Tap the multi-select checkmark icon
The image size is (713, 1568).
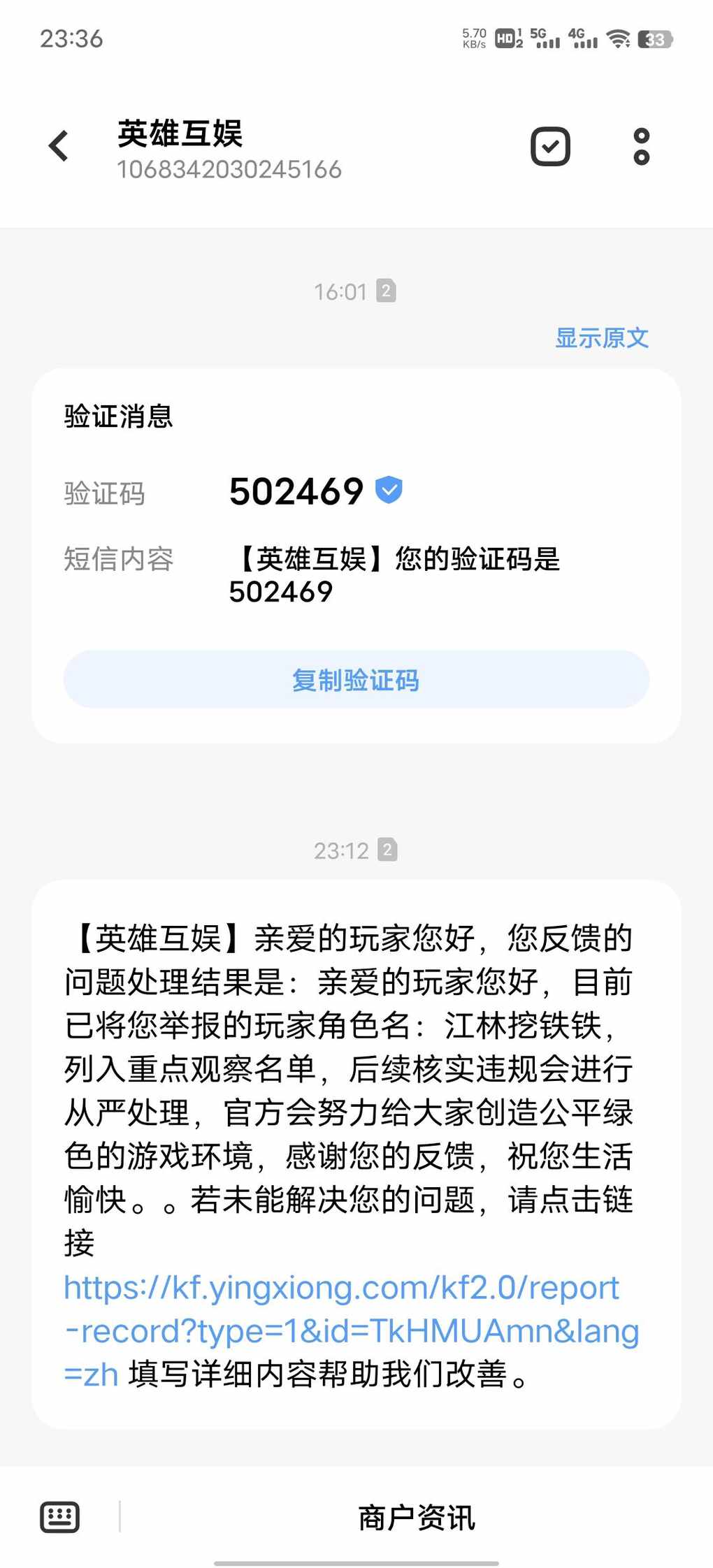[x=550, y=146]
